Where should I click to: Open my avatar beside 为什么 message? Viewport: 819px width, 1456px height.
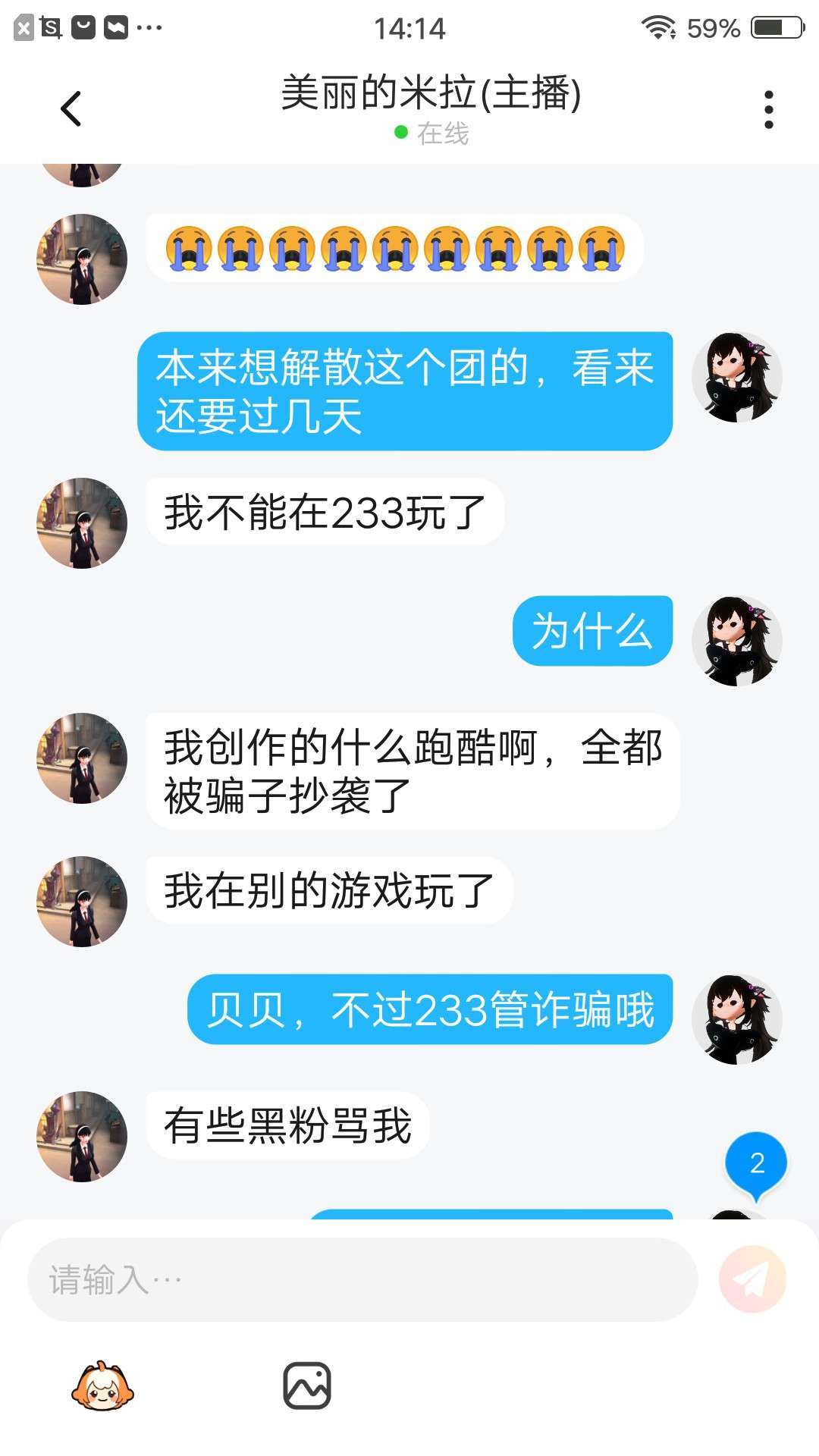pos(736,641)
